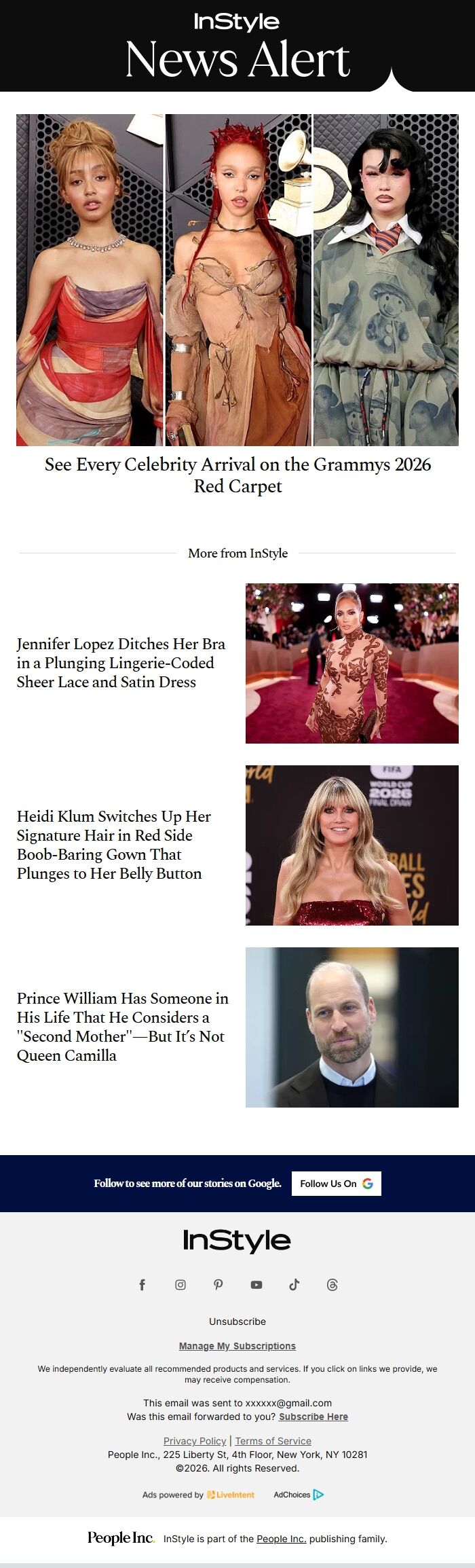Screen dimensions: 475x1568
Task: Open the InStyle TikTok profile
Action: pos(294,1285)
